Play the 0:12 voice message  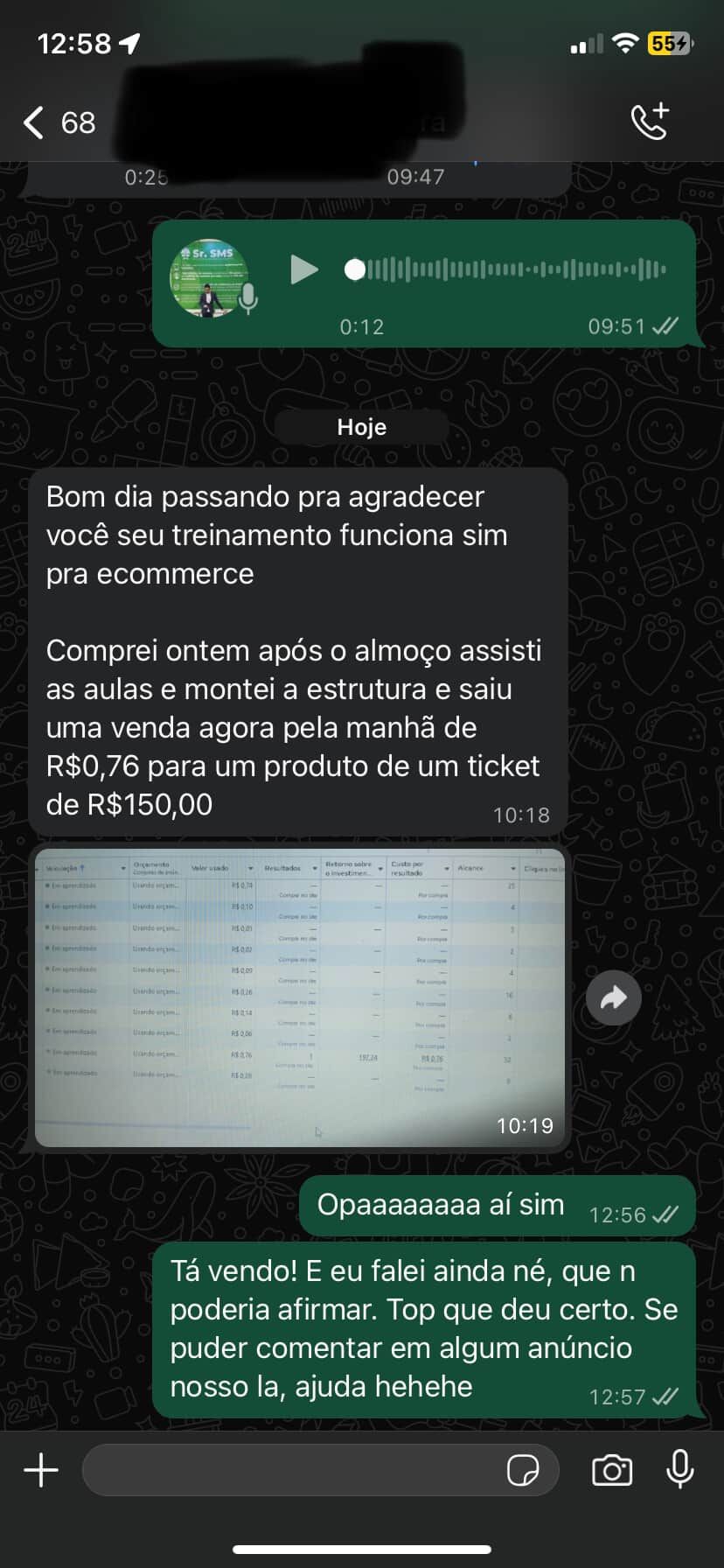(x=303, y=269)
